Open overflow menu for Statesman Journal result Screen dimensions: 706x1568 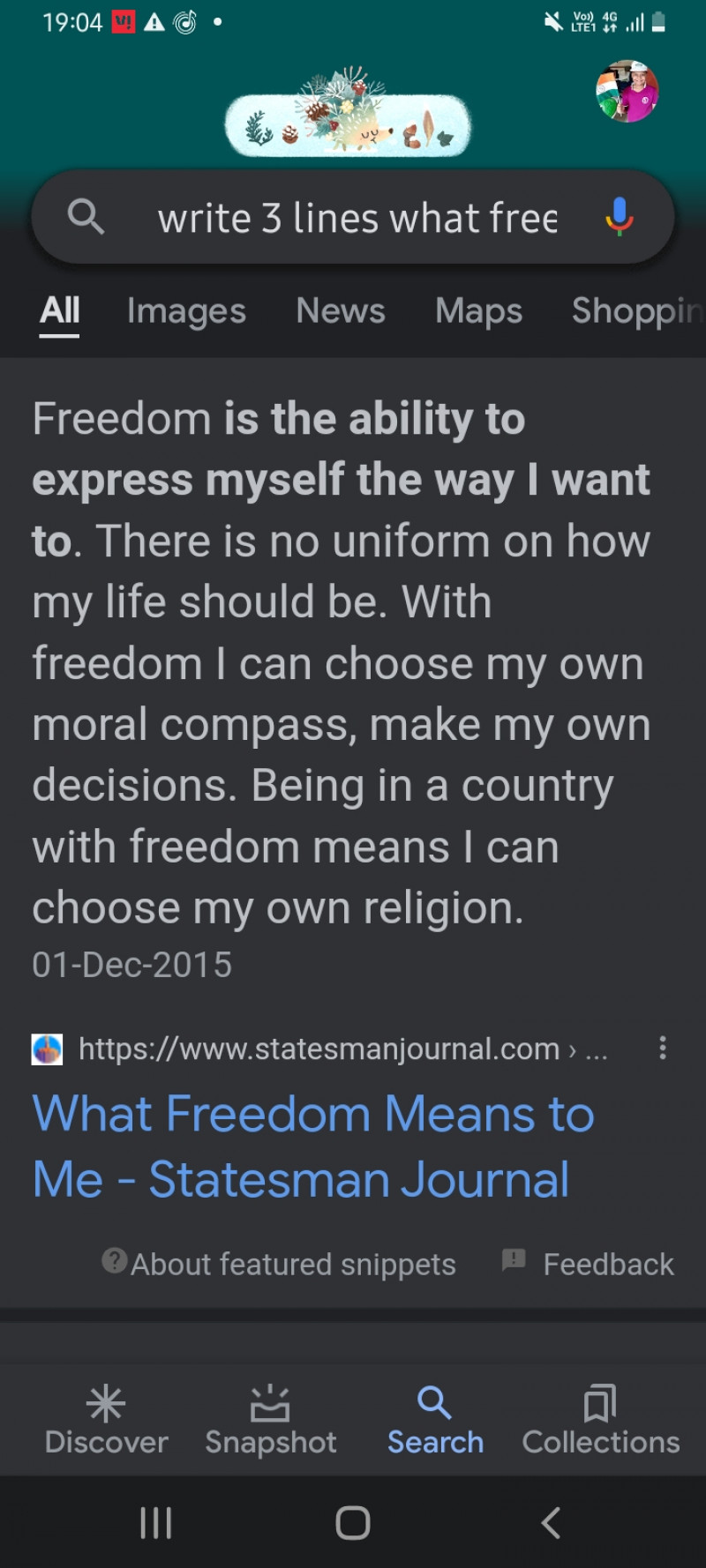(x=663, y=1048)
